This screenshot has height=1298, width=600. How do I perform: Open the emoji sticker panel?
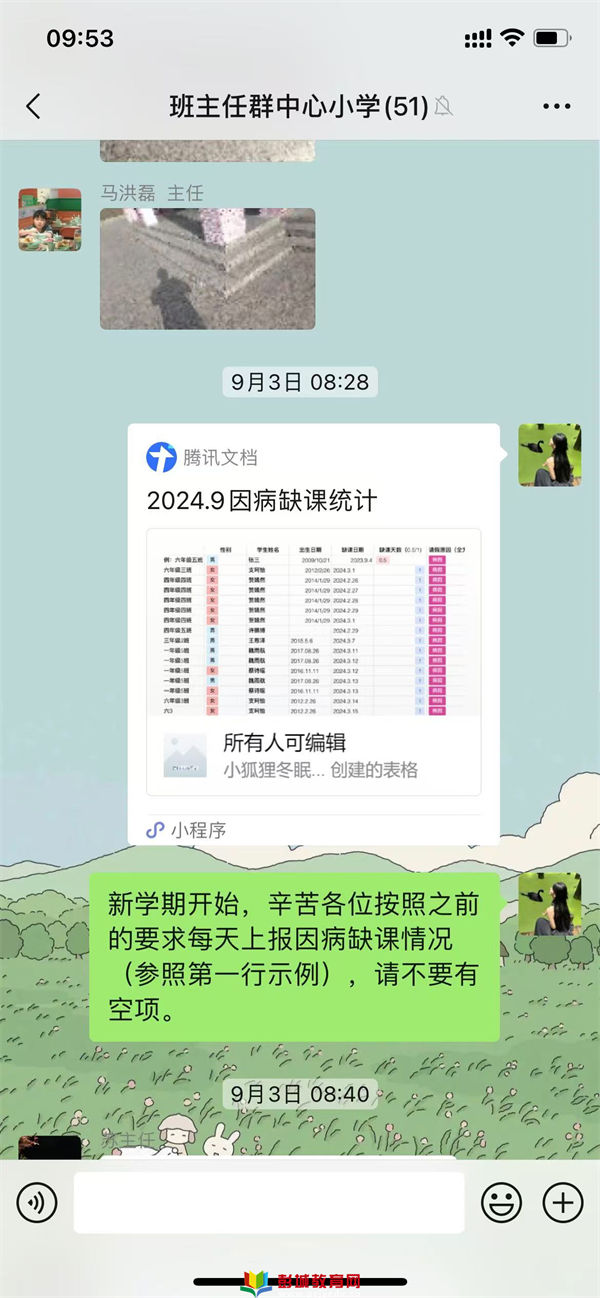(501, 1203)
